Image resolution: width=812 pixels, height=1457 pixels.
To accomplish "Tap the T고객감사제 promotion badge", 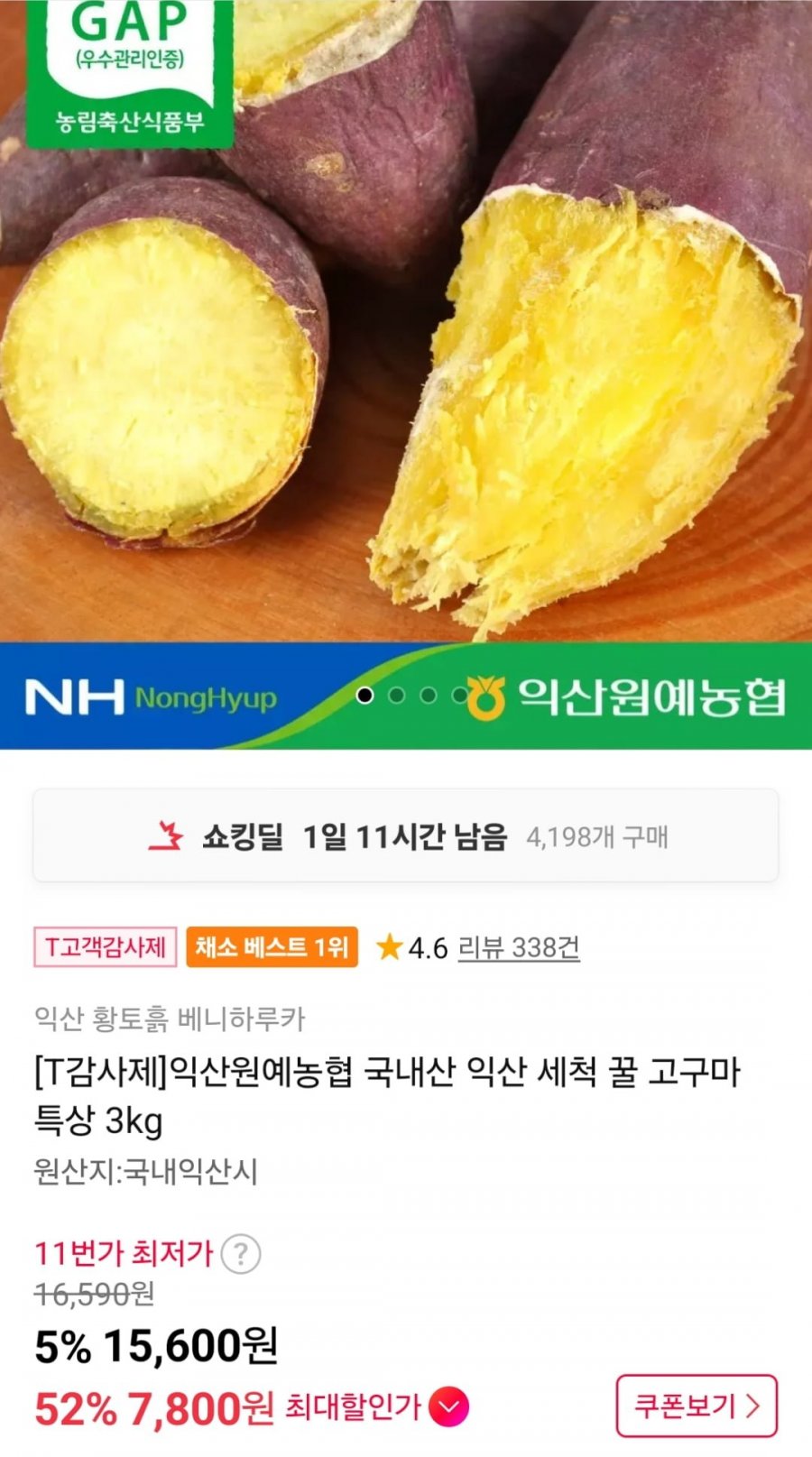I will click(x=105, y=947).
